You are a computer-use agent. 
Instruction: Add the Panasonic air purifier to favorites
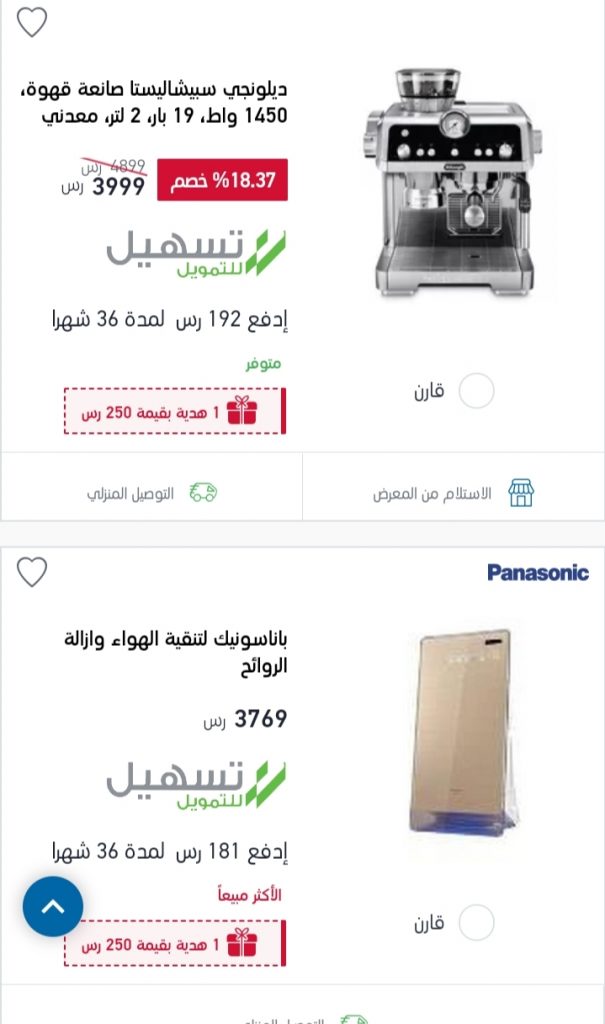pos(32,571)
